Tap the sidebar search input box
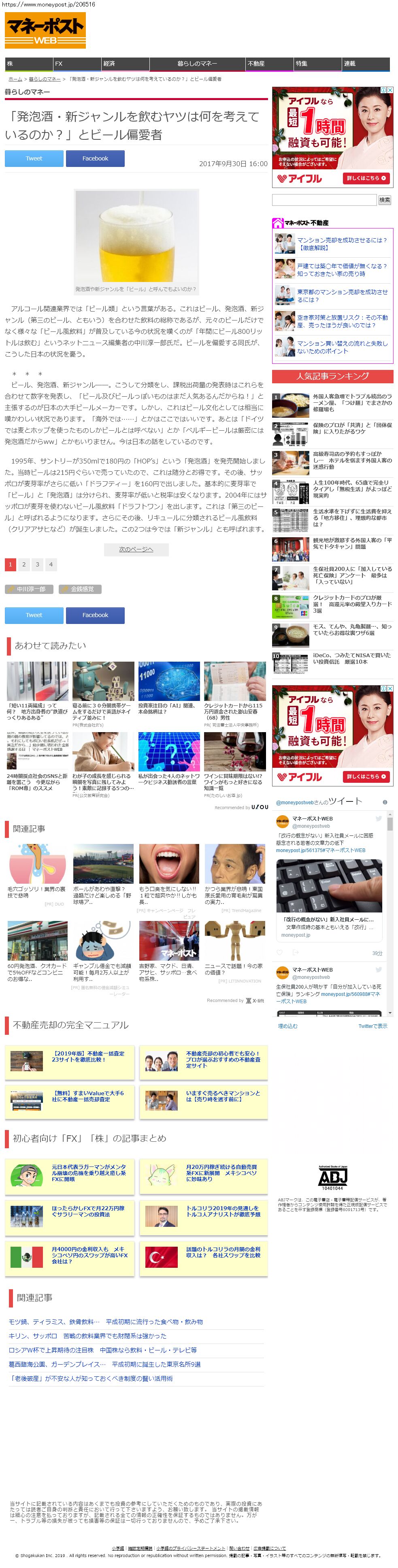The width and height of the screenshot is (398, 1568). point(324,200)
